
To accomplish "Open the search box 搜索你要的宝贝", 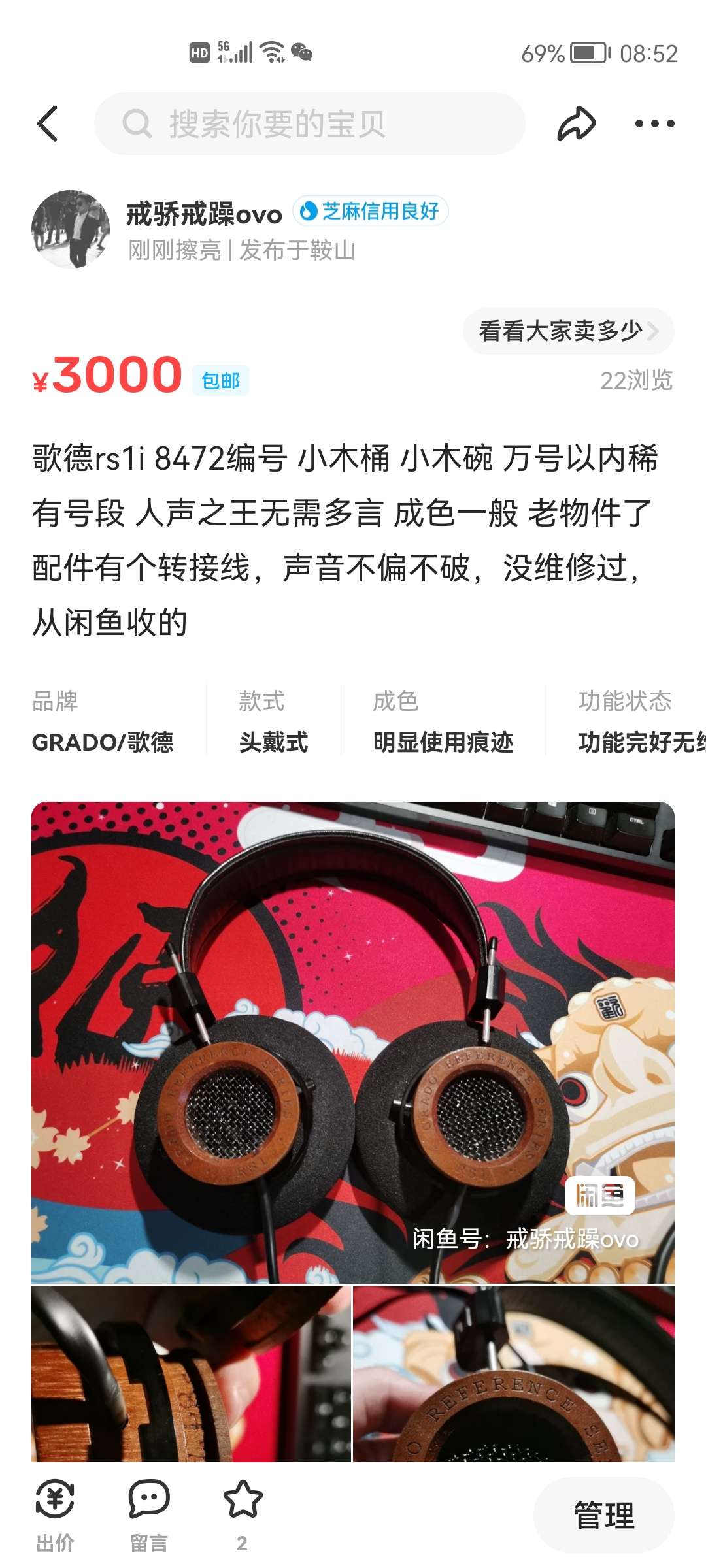I will [310, 123].
